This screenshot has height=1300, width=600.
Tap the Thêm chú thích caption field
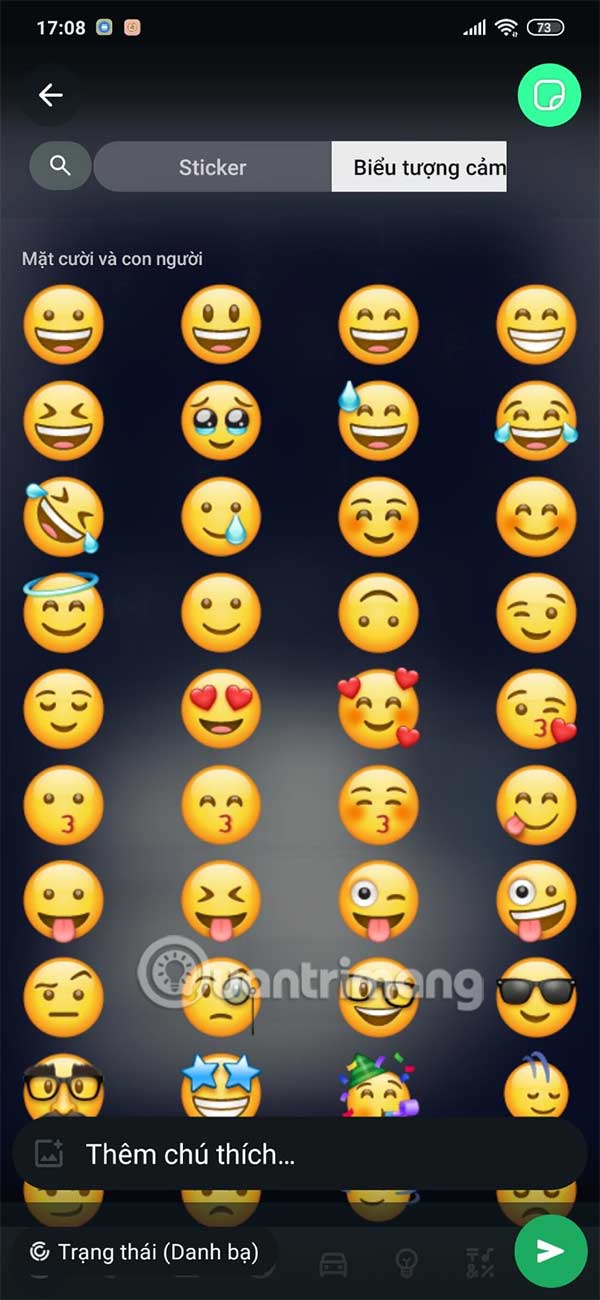pos(300,1154)
